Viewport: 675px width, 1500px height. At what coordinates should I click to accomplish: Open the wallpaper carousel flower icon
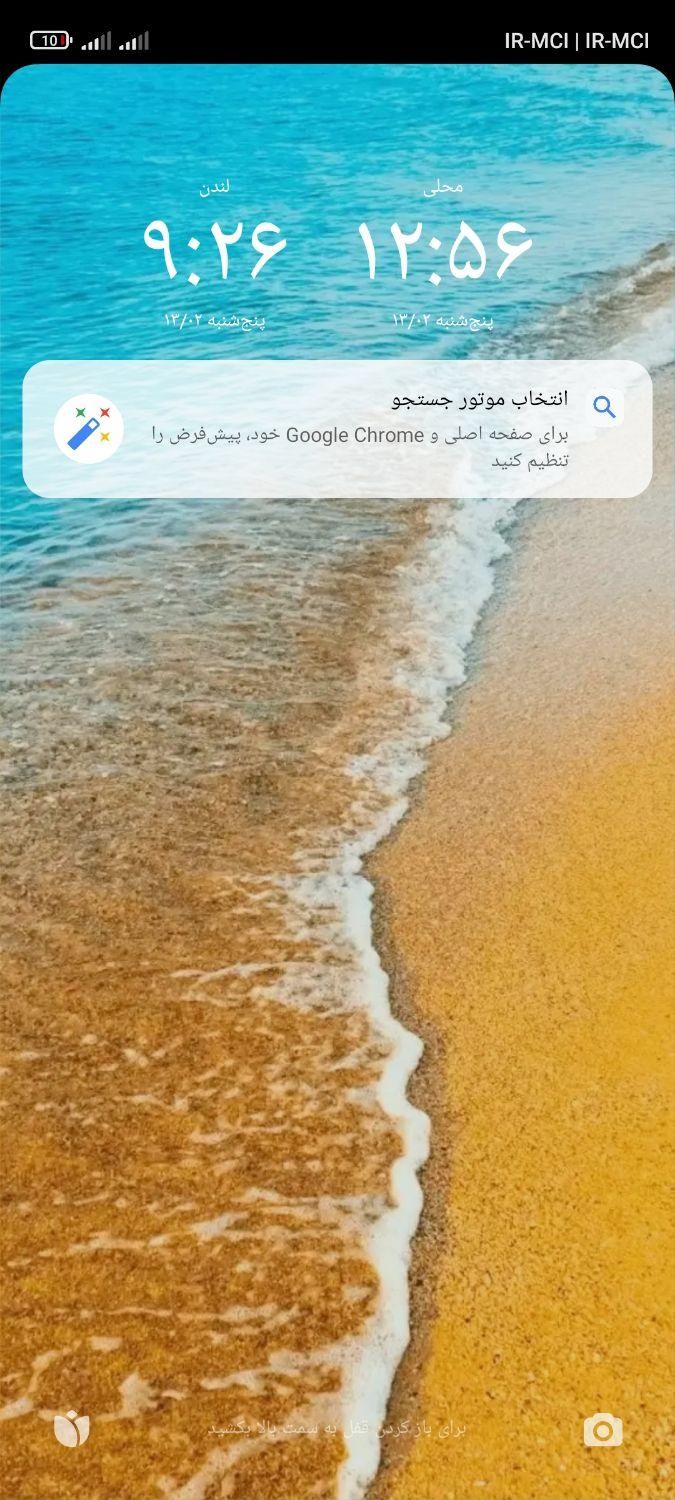pos(72,1428)
